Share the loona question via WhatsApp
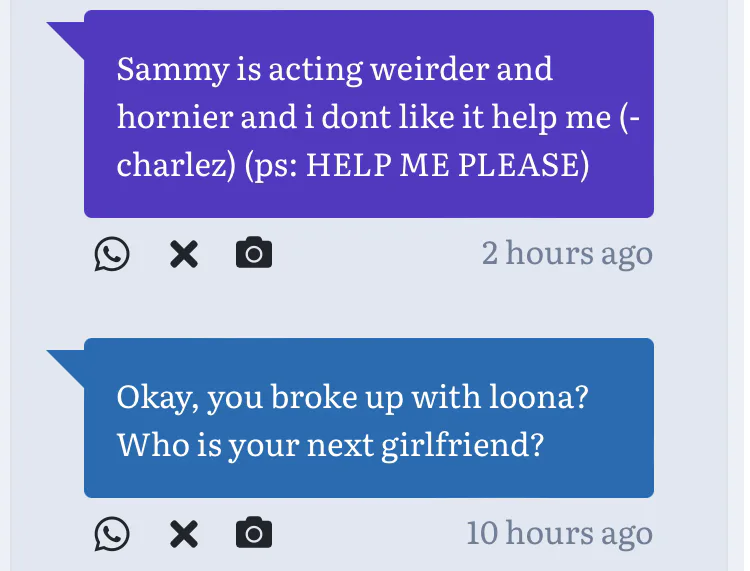The image size is (750, 571). point(112,534)
